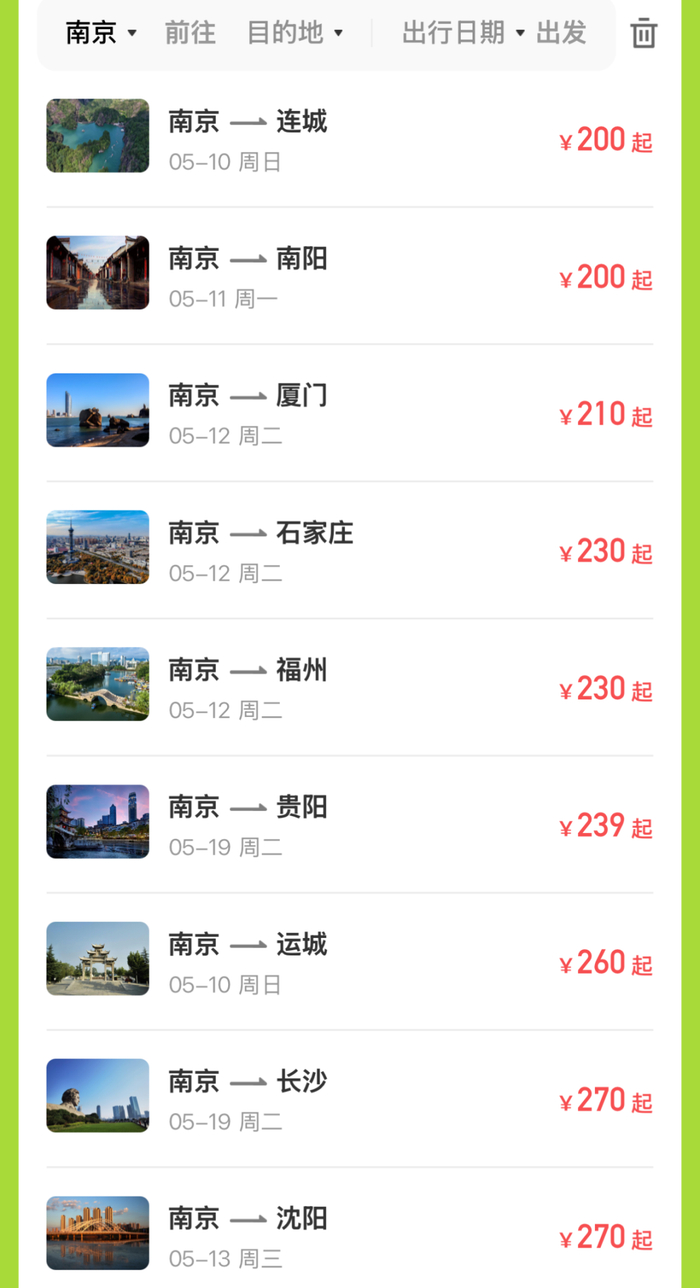Open the 南京 to 贵阳 listing

point(350,823)
